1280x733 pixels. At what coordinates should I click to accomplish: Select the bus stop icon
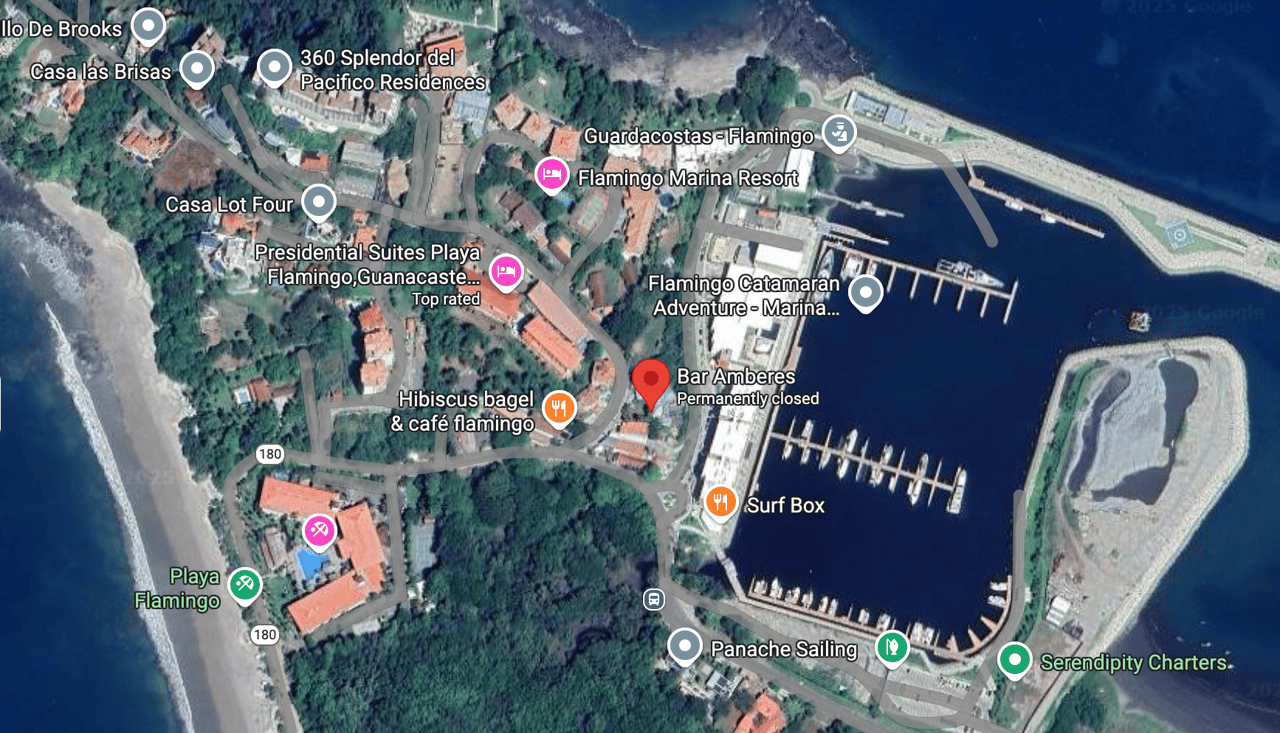coord(653,599)
